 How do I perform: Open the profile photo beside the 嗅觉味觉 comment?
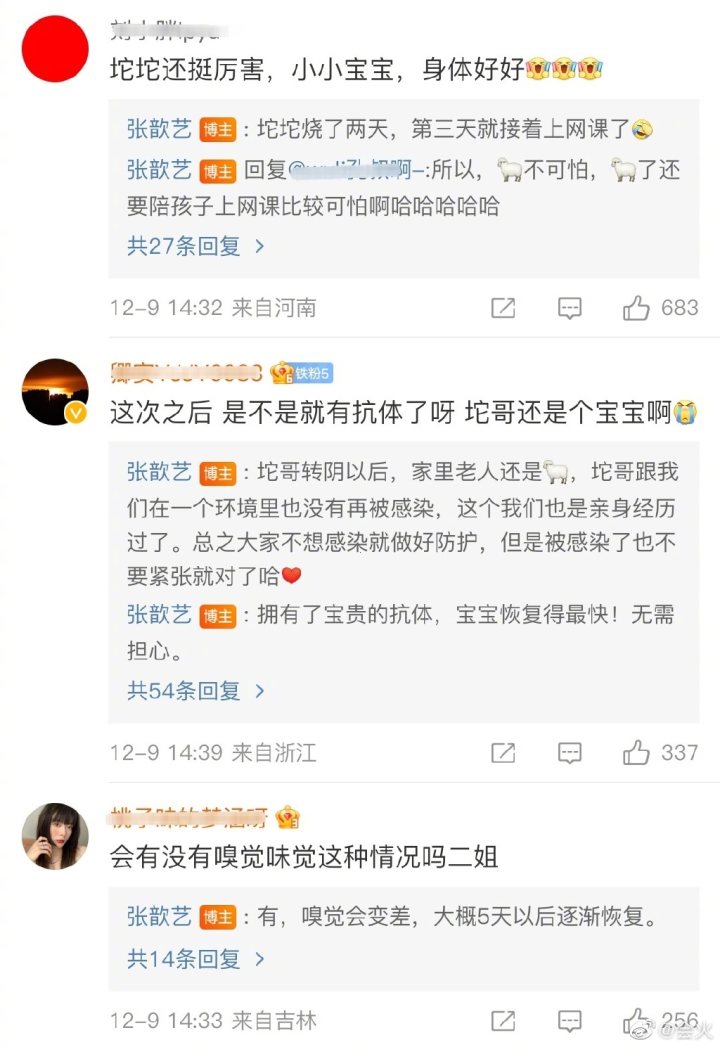[55, 836]
